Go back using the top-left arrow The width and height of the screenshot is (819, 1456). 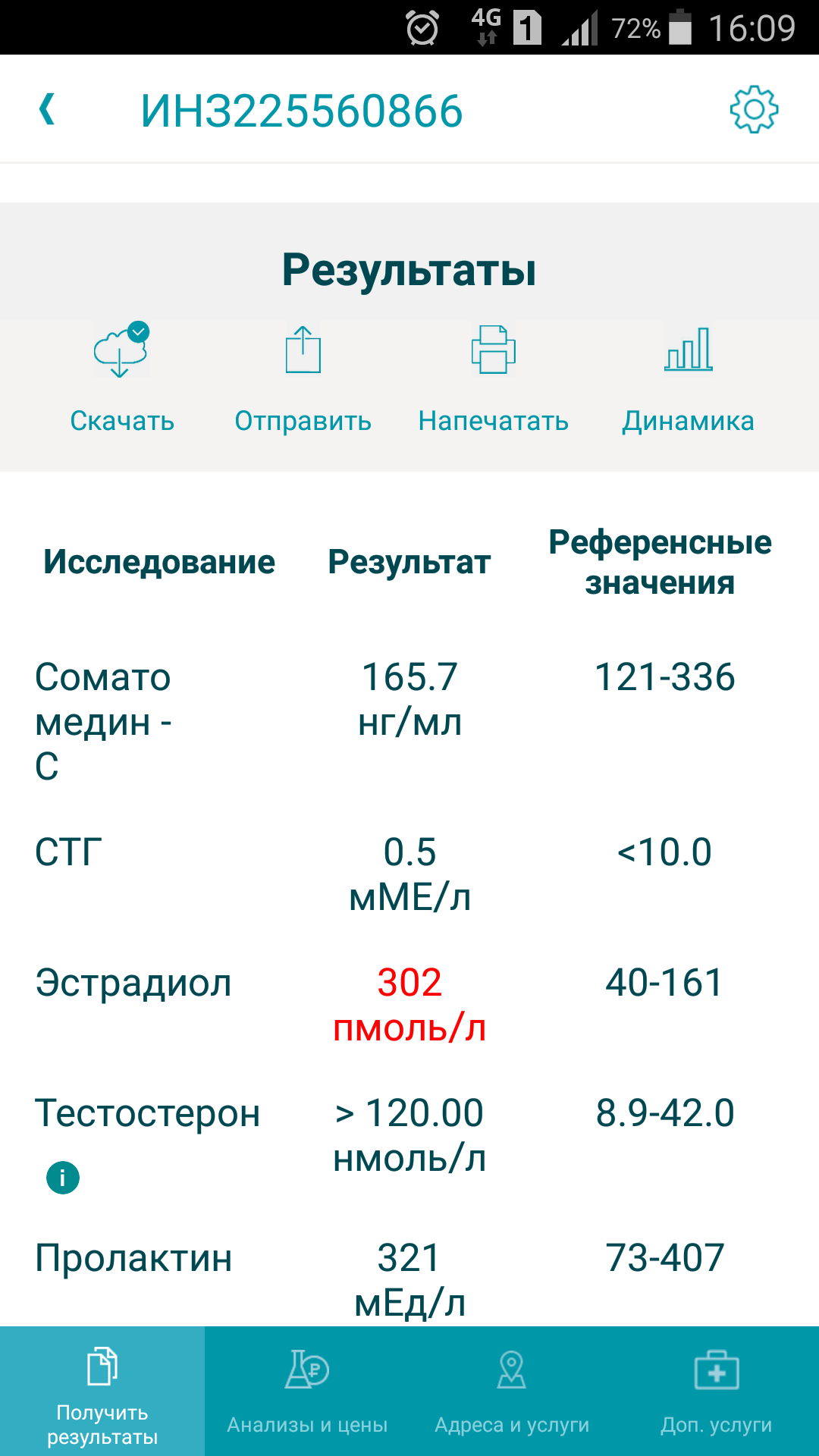[47, 109]
